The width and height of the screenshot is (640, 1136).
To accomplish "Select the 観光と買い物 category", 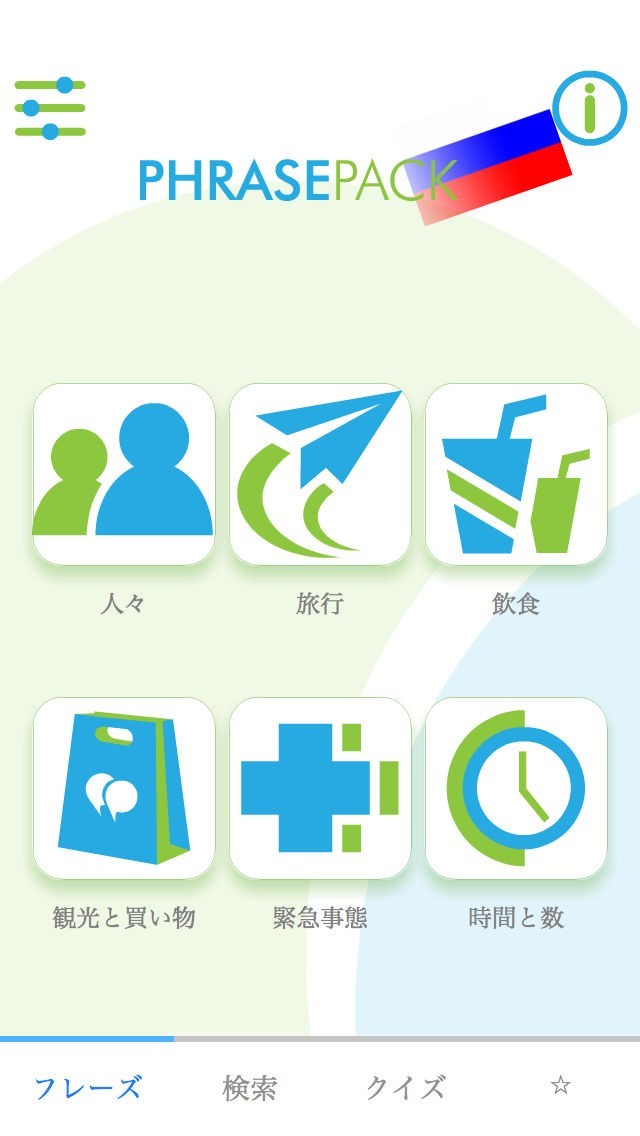I will point(124,789).
